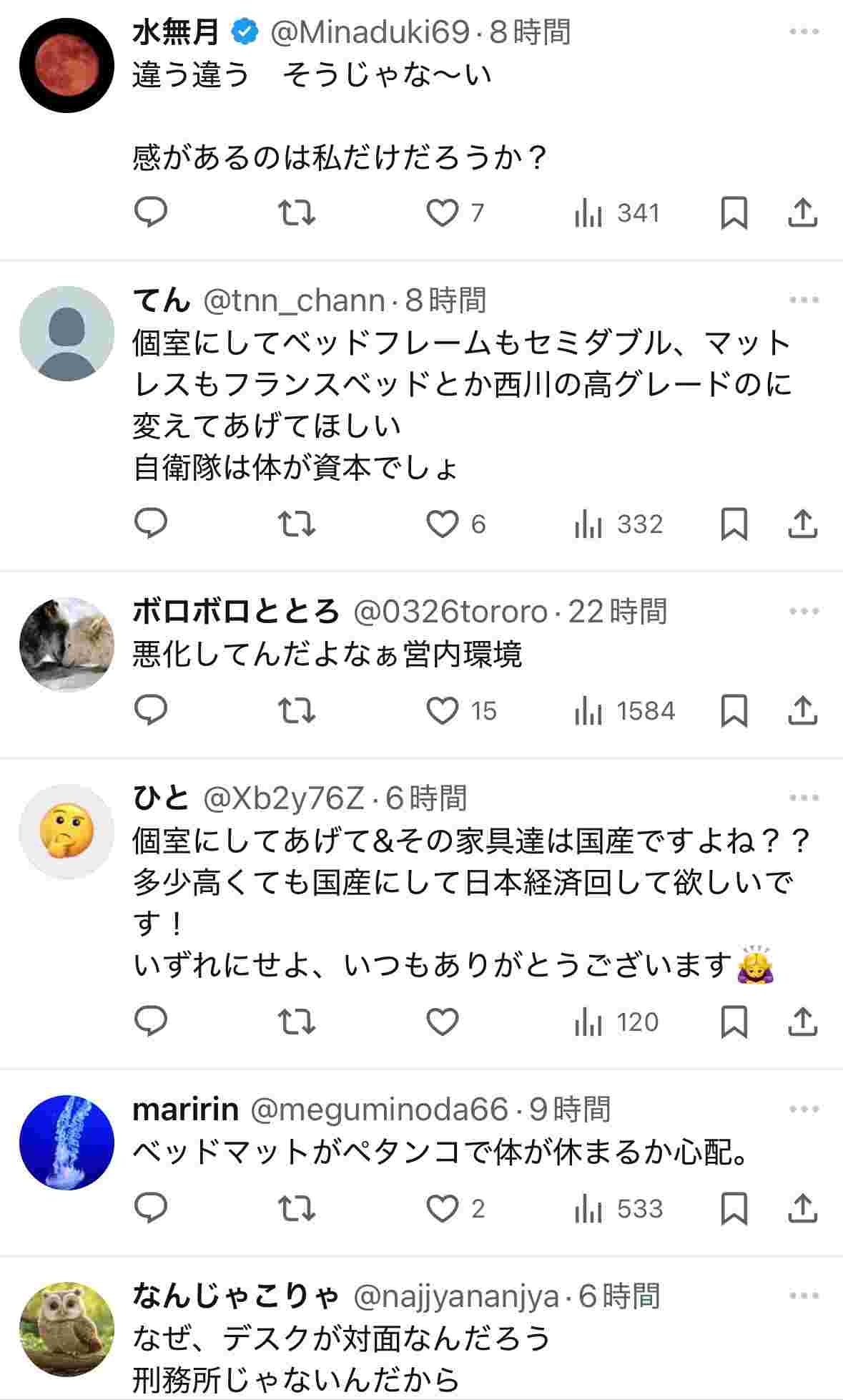Open ボロボロととろ's profile picture
The height and width of the screenshot is (1400, 843).
[x=66, y=645]
